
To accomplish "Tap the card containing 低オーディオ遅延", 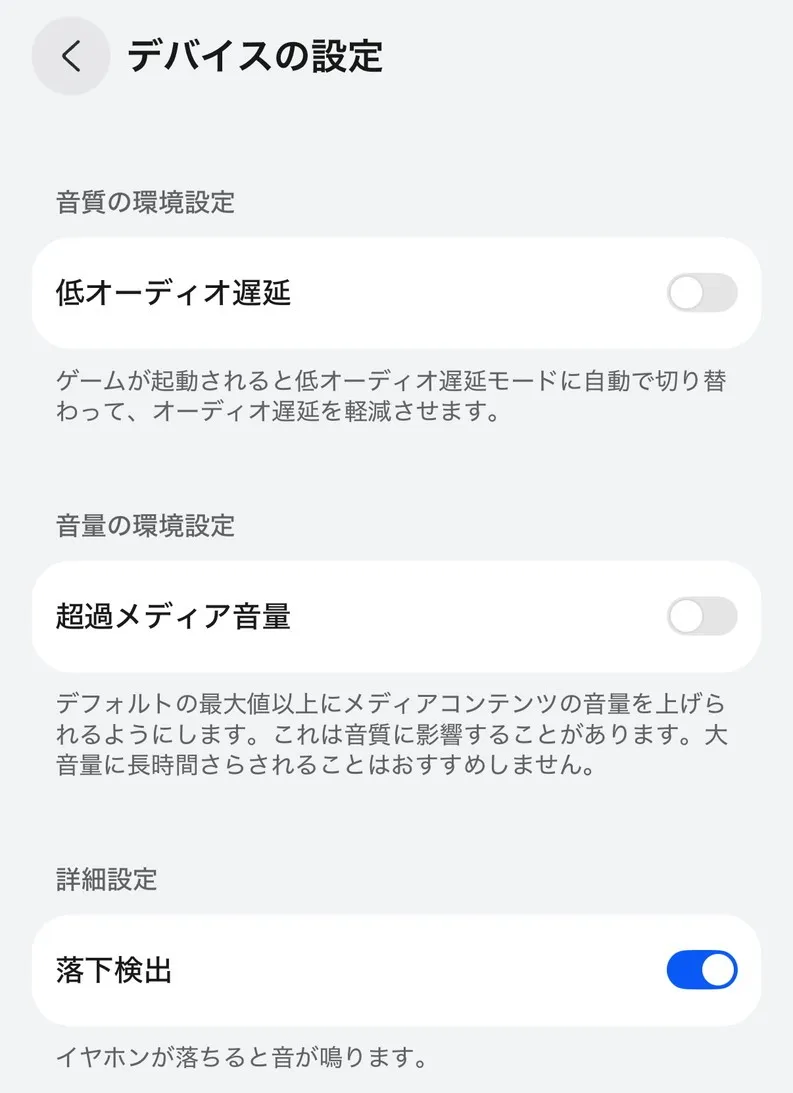I will pos(396,293).
